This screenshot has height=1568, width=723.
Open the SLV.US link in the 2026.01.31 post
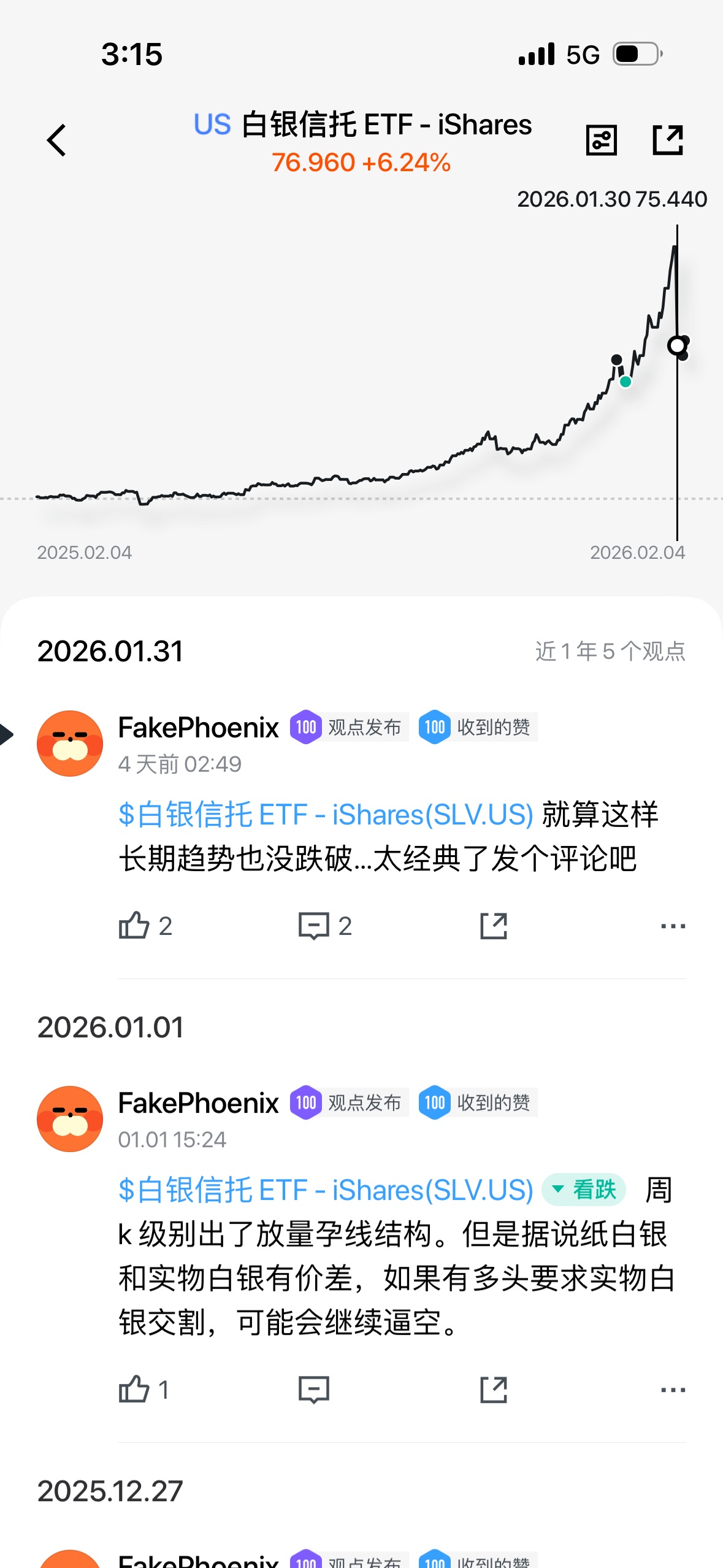coord(326,815)
